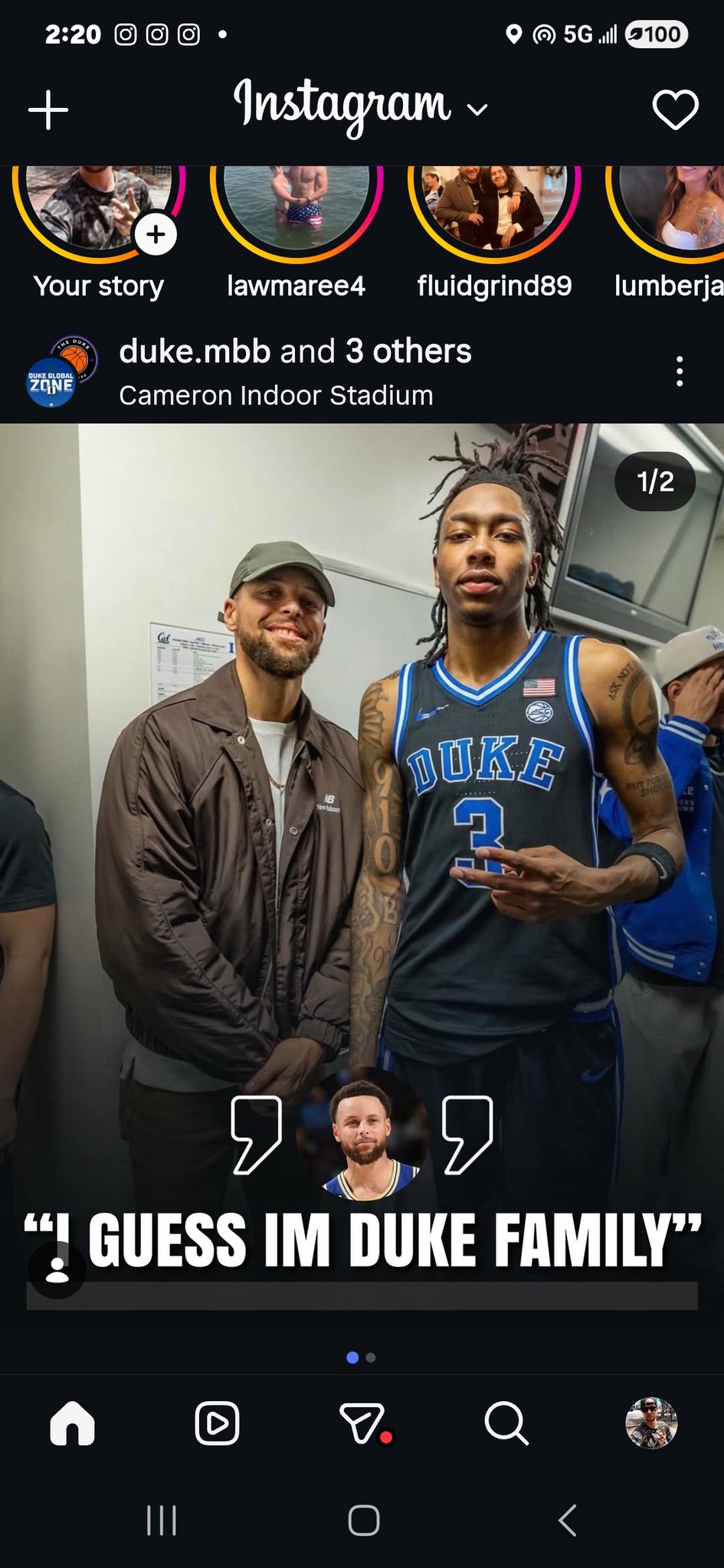Show people tagged in the photo
The width and height of the screenshot is (724, 1568).
[57, 1269]
